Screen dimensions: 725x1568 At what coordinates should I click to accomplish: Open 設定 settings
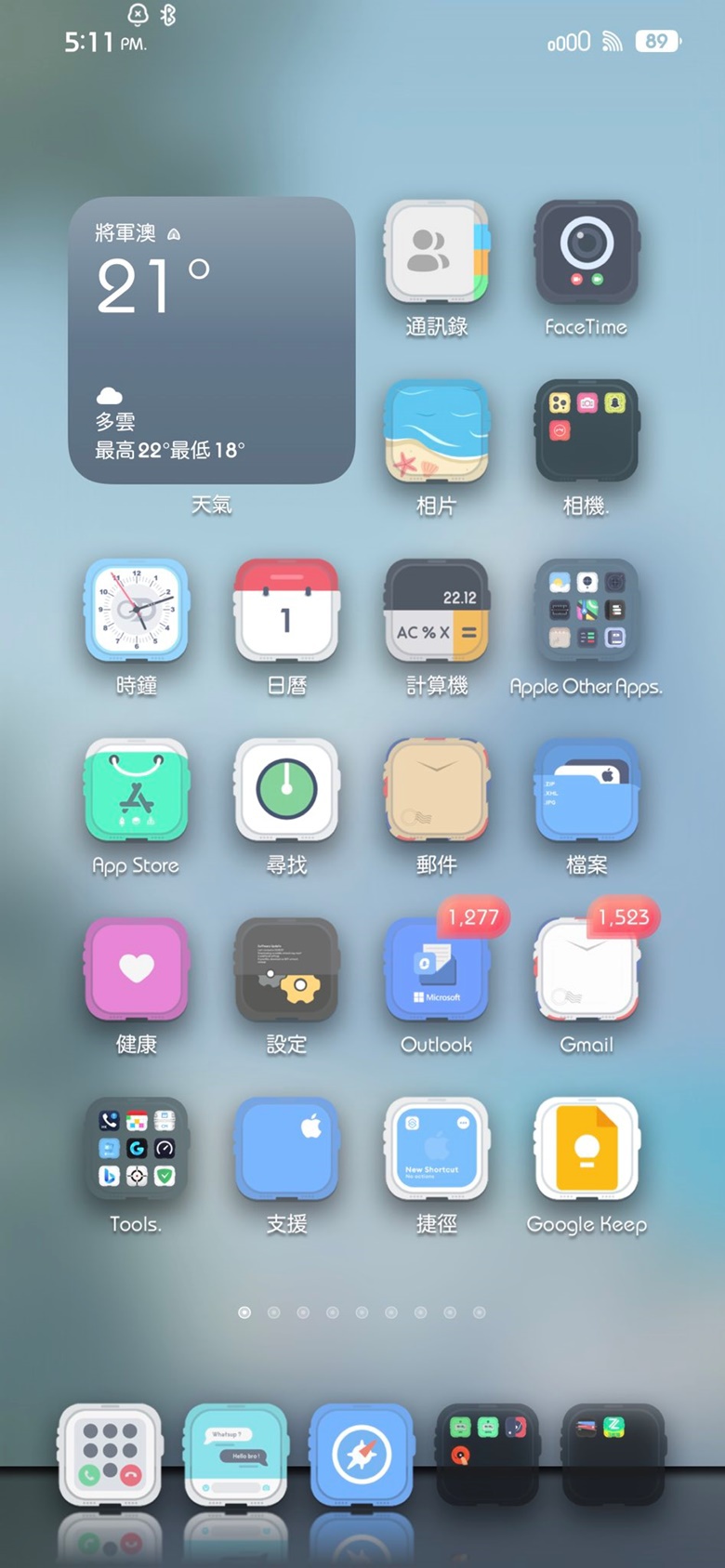286,969
